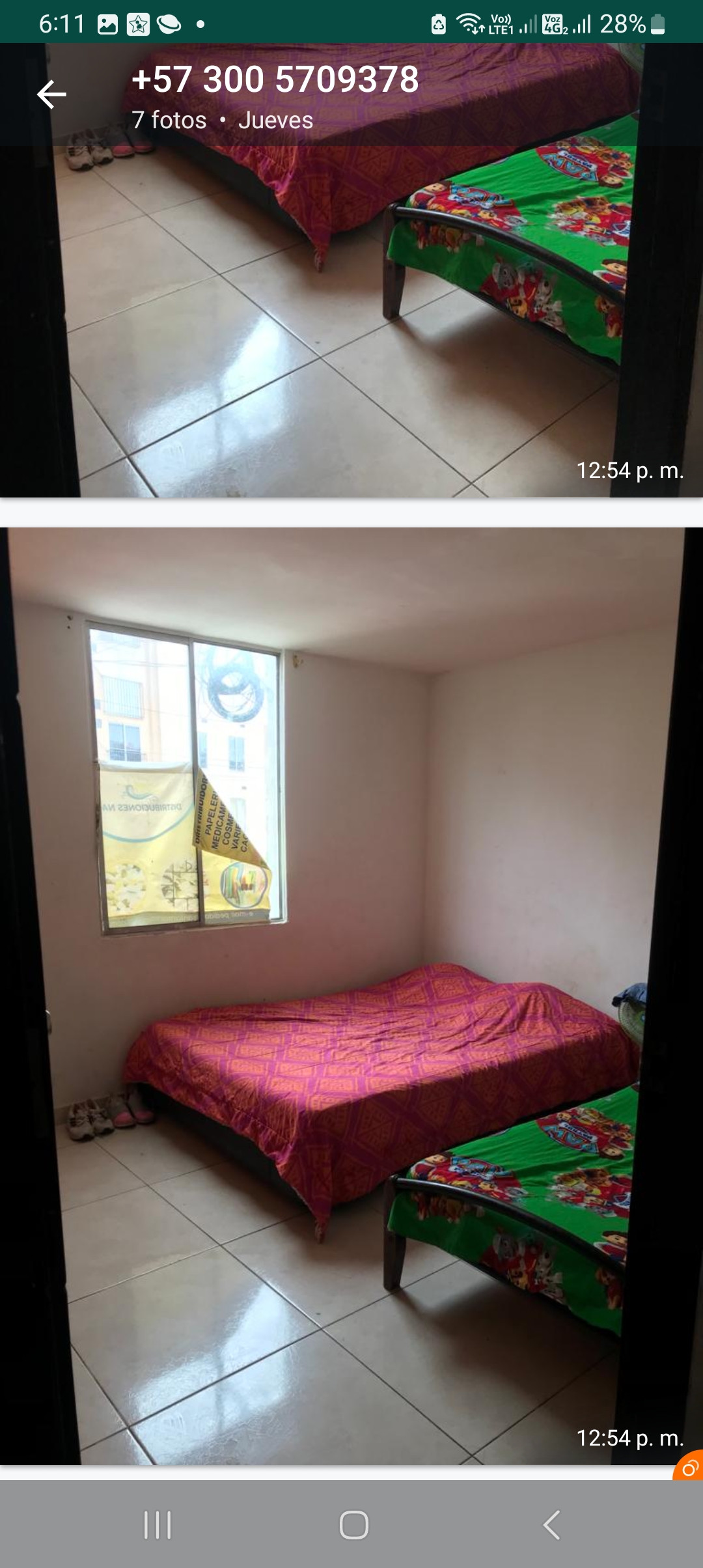This screenshot has height=1568, width=703.
Task: Open recent apps from the navigation bar
Action: (158, 1525)
